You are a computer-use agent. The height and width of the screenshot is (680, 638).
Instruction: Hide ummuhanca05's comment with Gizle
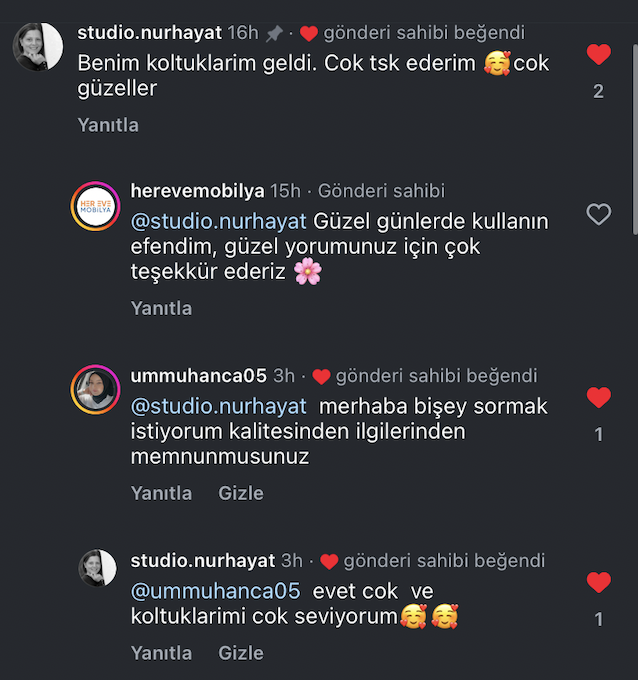pyautogui.click(x=241, y=493)
